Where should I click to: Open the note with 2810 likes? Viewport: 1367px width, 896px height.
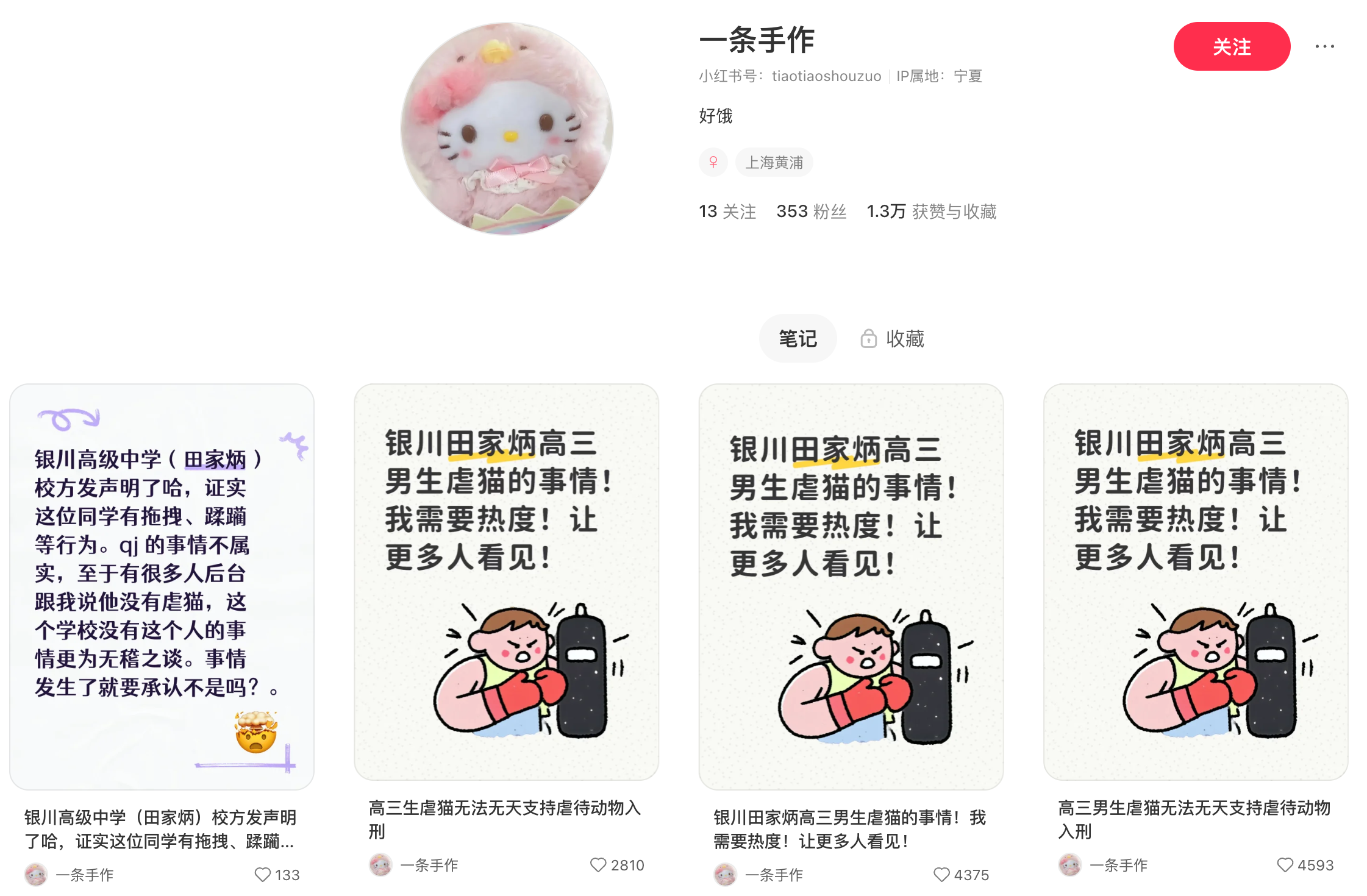[x=506, y=581]
